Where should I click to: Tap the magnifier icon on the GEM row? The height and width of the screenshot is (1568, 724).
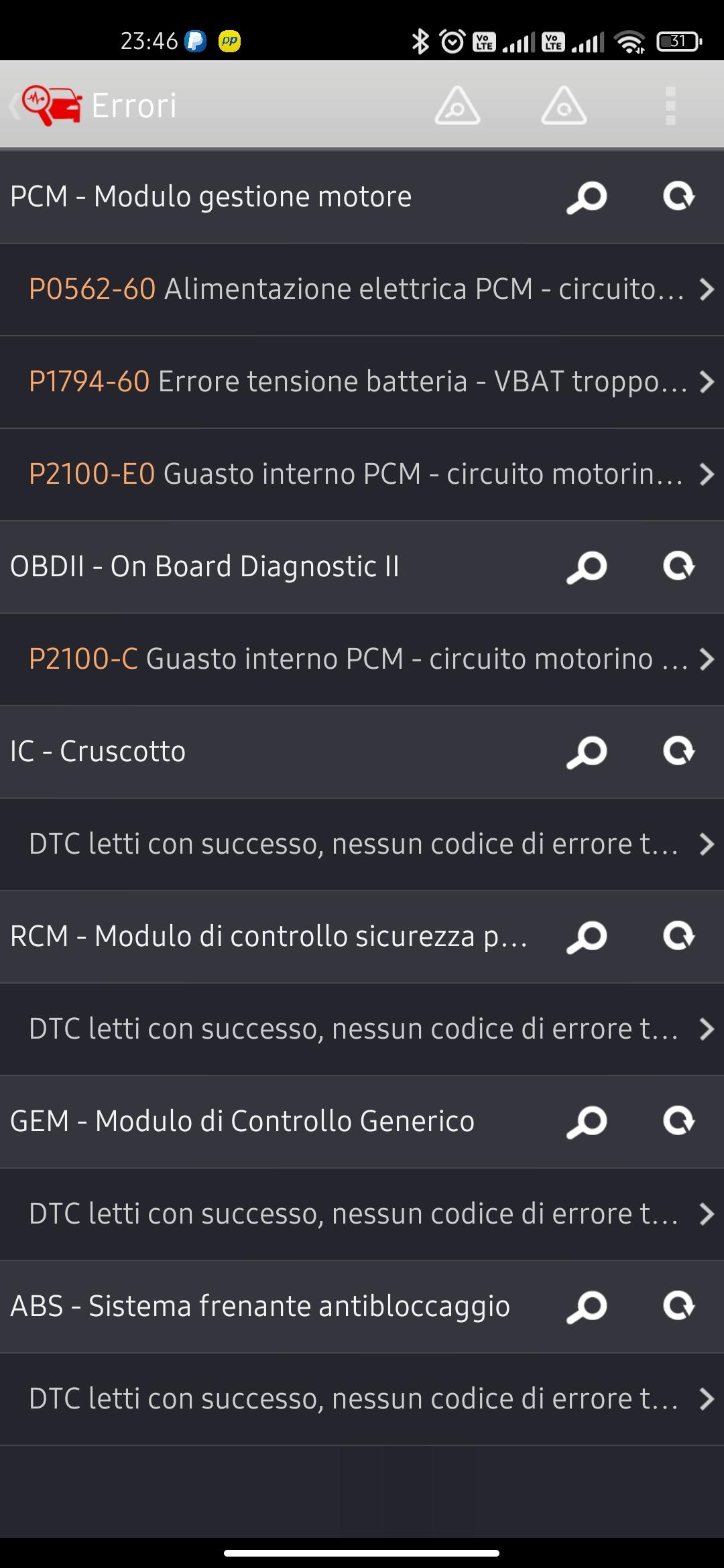tap(587, 1122)
